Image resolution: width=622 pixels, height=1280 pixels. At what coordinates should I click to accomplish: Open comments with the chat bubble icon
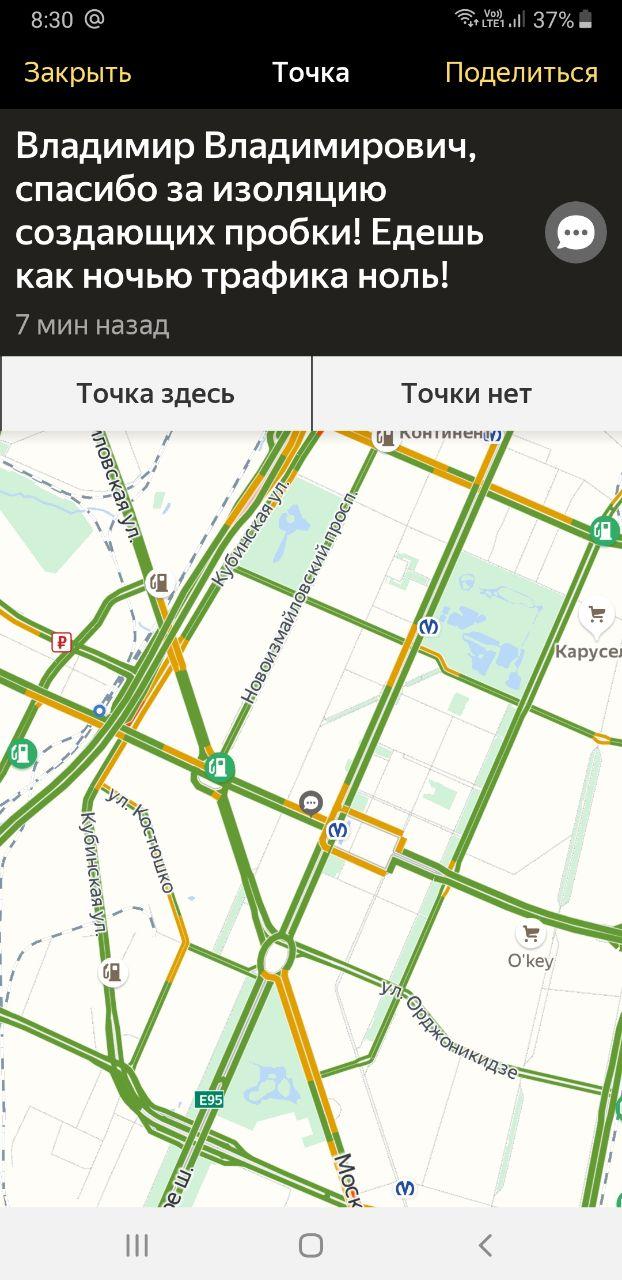click(576, 233)
